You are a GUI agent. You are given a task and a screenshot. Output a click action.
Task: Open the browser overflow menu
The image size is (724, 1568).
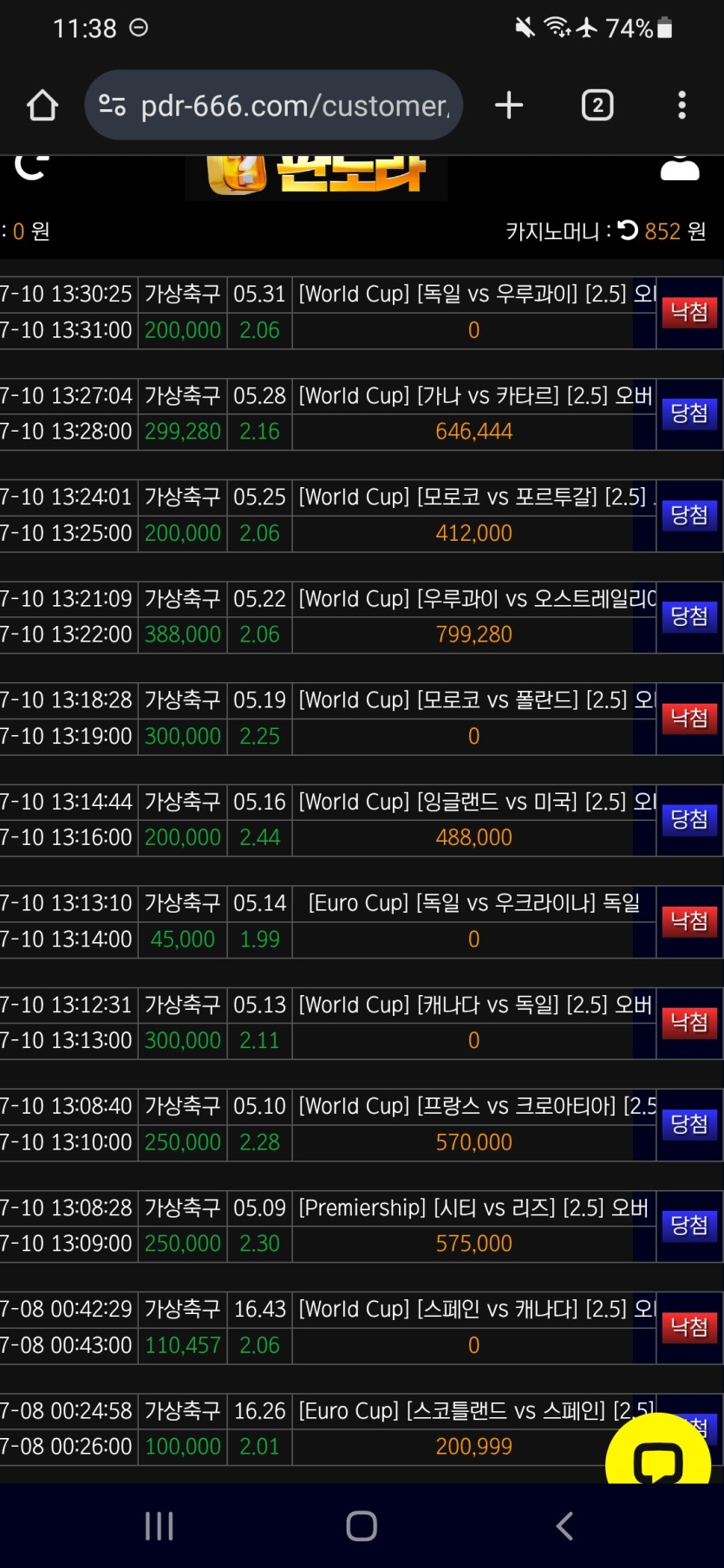tap(682, 106)
